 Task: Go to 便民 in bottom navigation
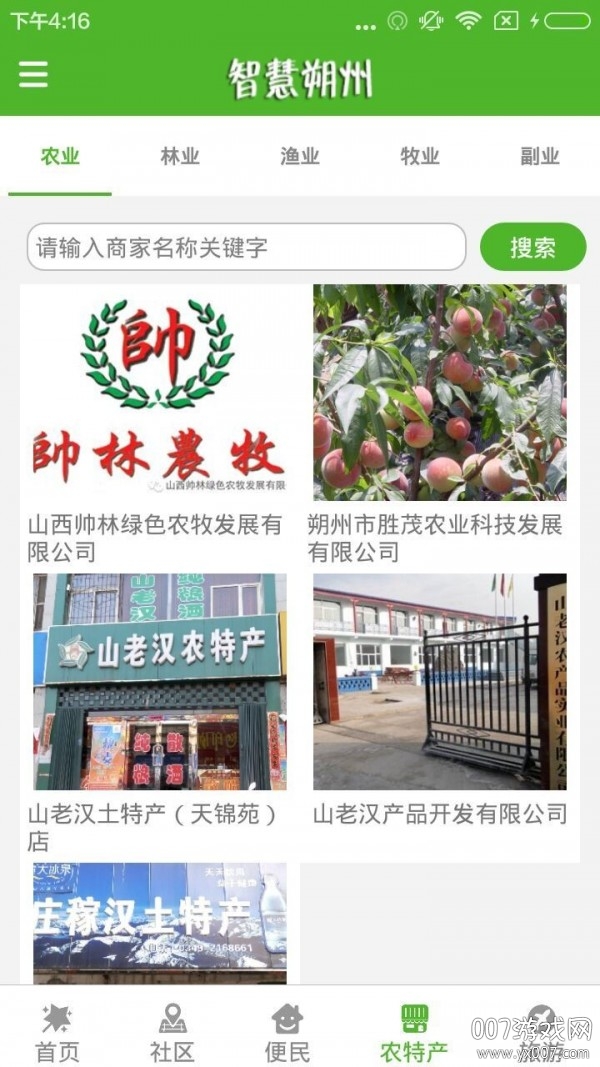coord(287,1033)
